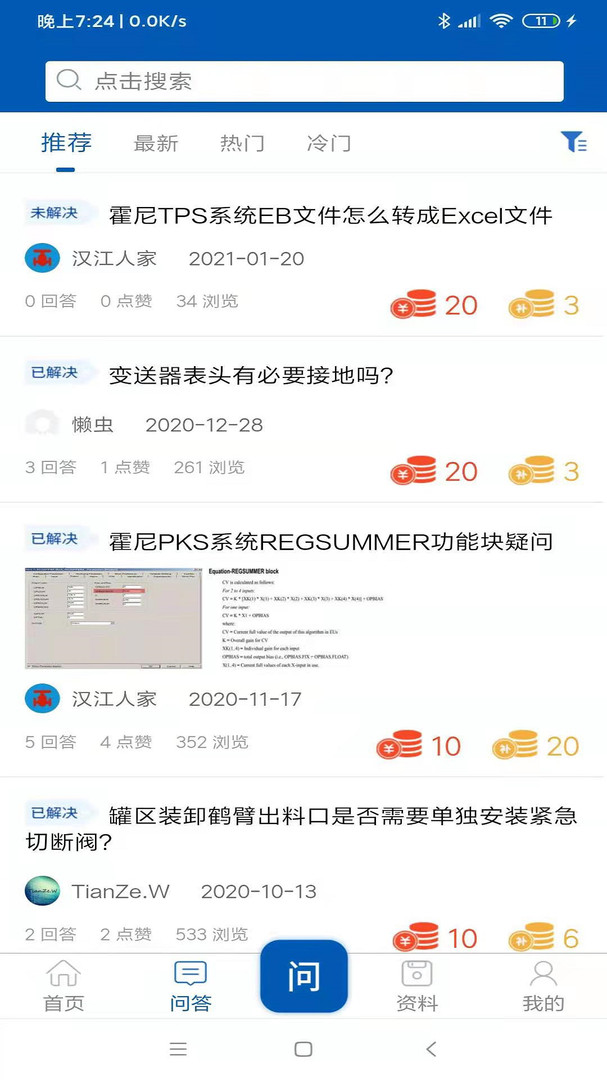Image resolution: width=607 pixels, height=1080 pixels.
Task: Switch to the 冷门 tab
Action: click(x=329, y=143)
